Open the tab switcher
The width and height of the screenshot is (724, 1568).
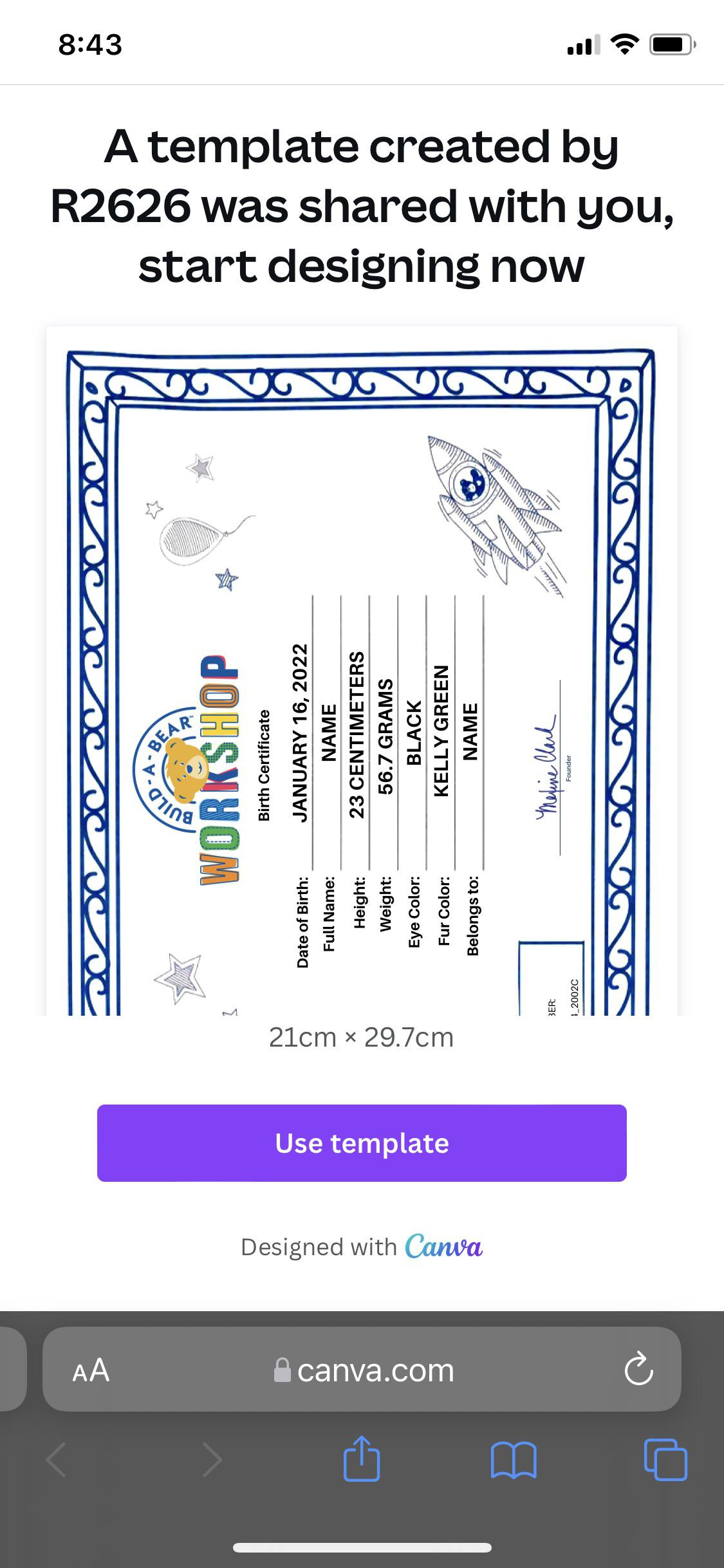point(667,1460)
